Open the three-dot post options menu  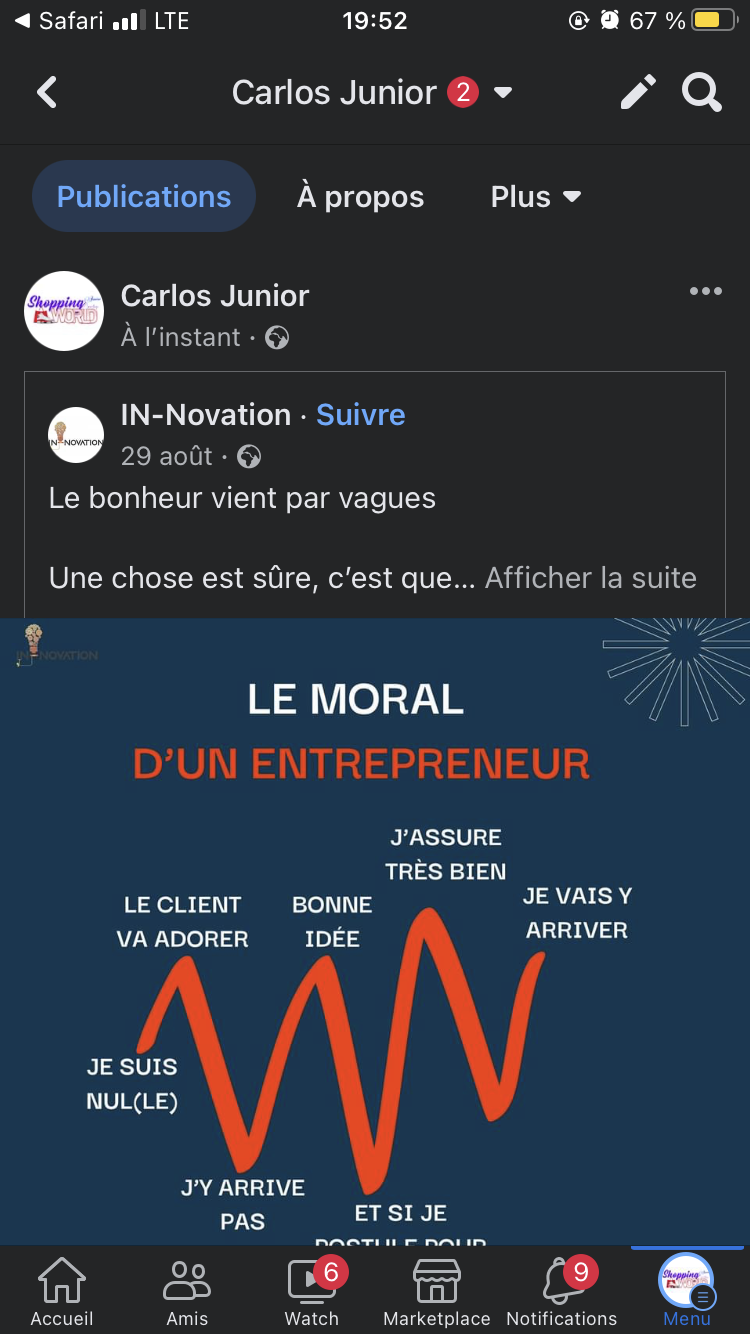point(705,291)
